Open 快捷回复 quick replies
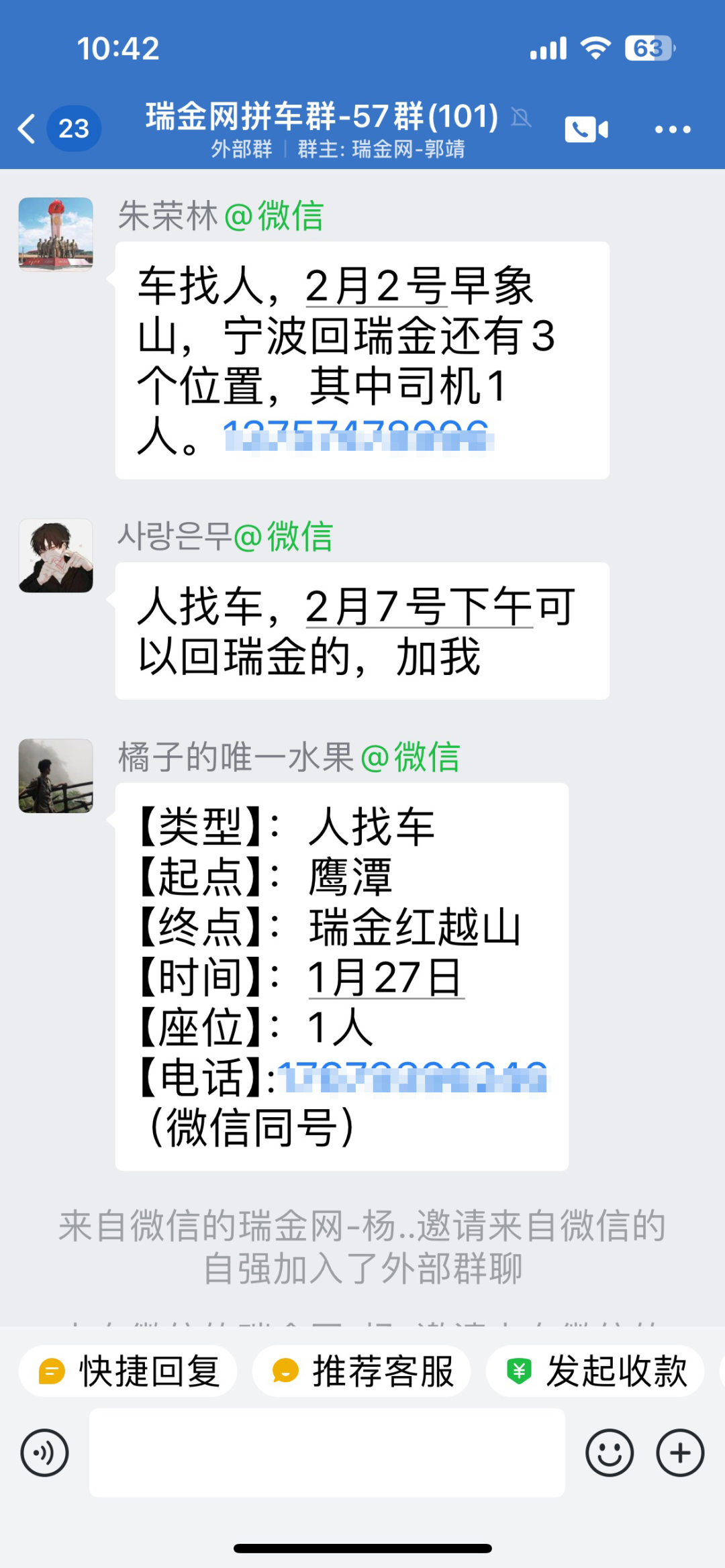The width and height of the screenshot is (725, 1568). click(x=128, y=1371)
